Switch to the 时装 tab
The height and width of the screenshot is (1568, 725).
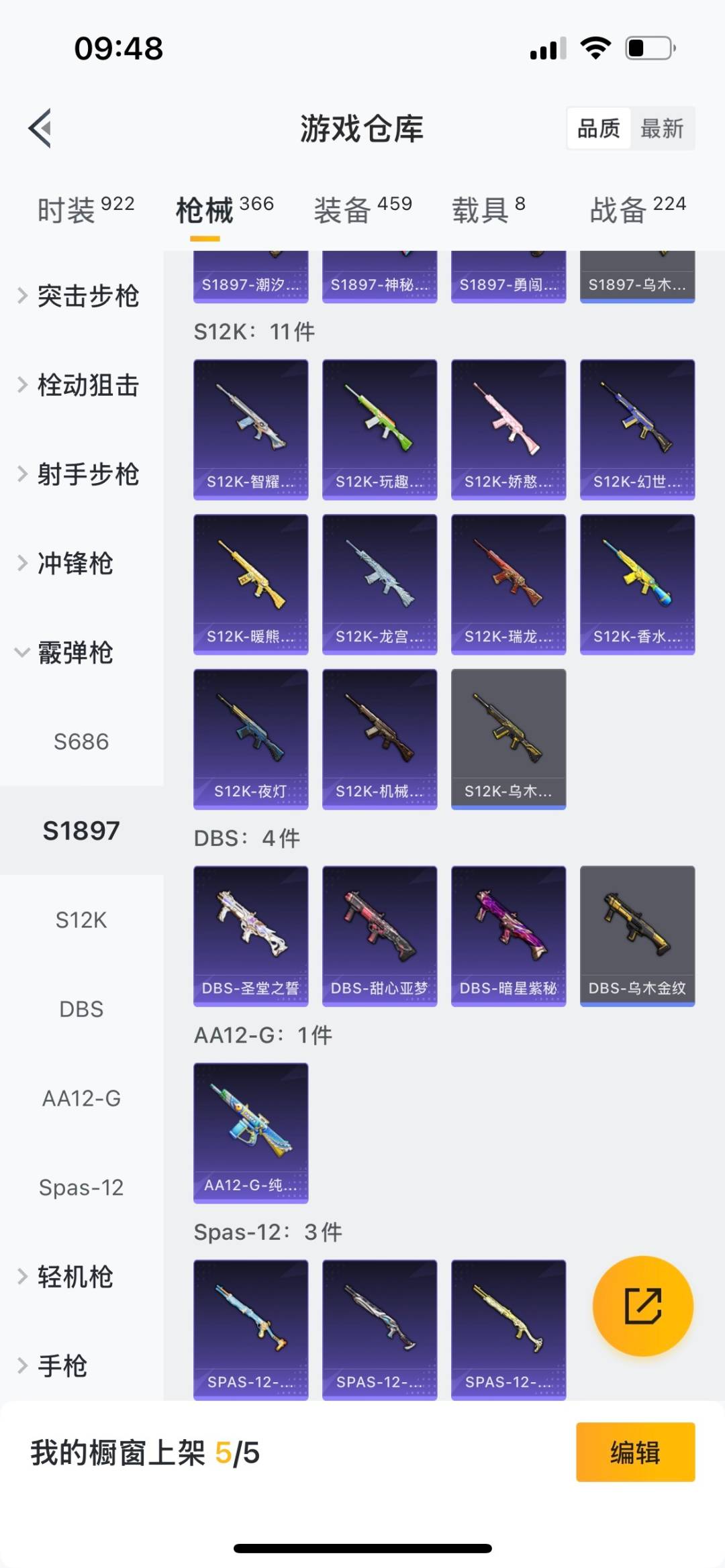86,209
